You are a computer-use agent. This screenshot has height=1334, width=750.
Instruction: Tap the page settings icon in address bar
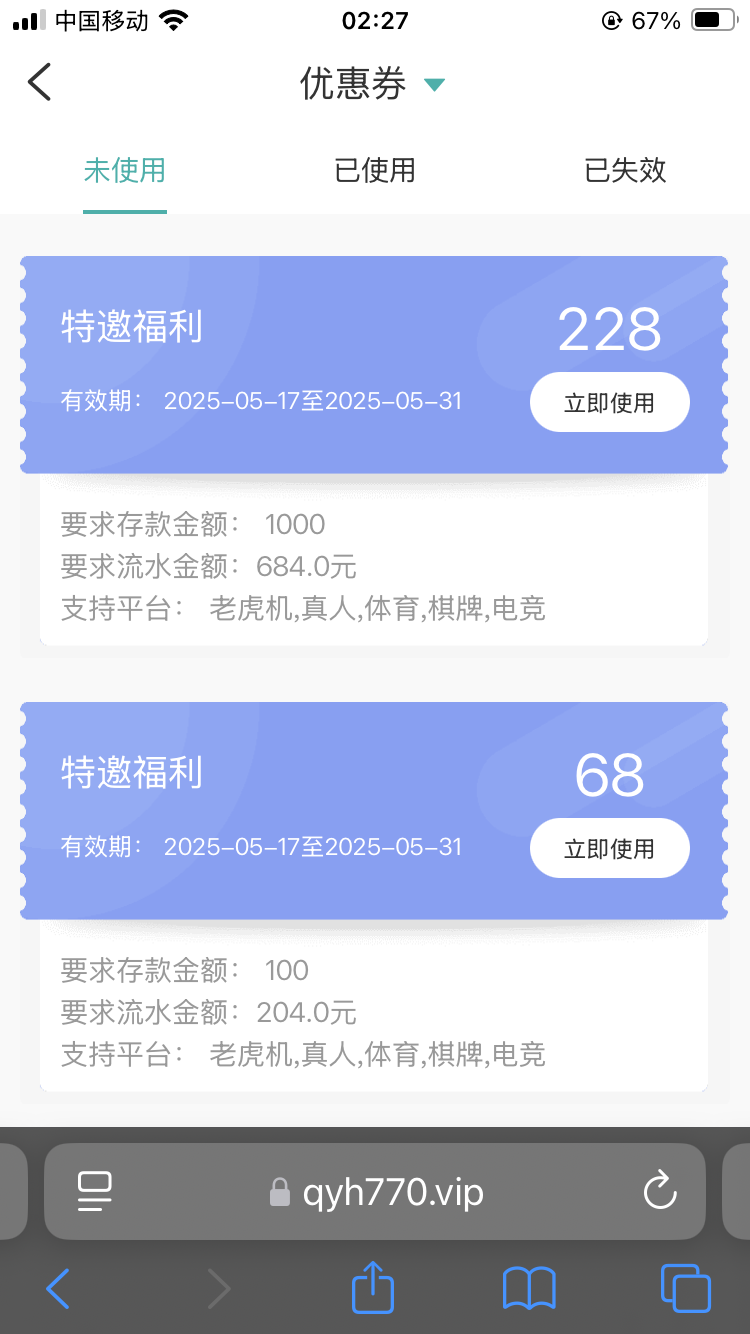pos(94,1191)
